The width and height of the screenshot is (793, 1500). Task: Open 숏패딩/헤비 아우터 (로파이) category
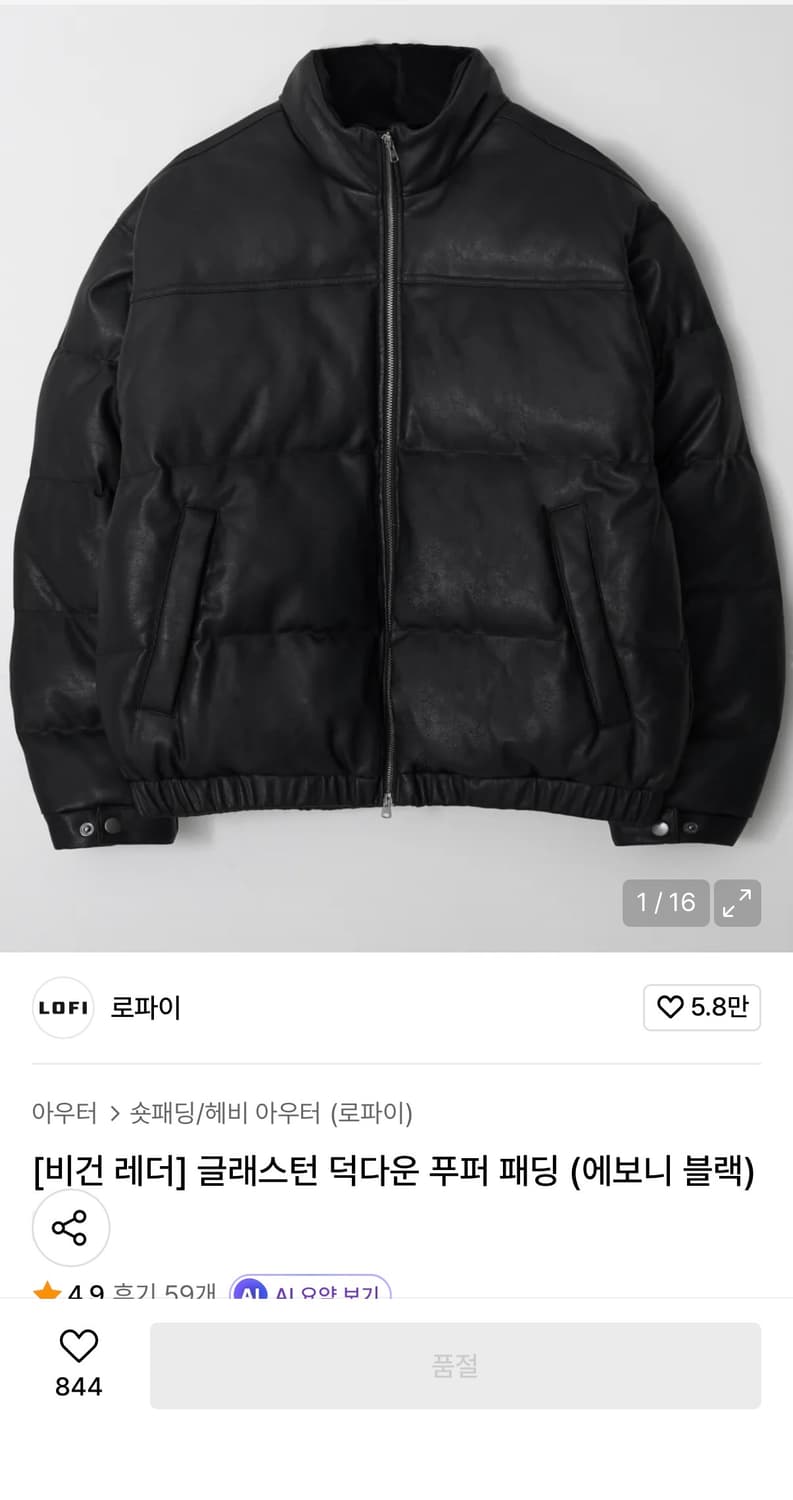[x=270, y=1110]
